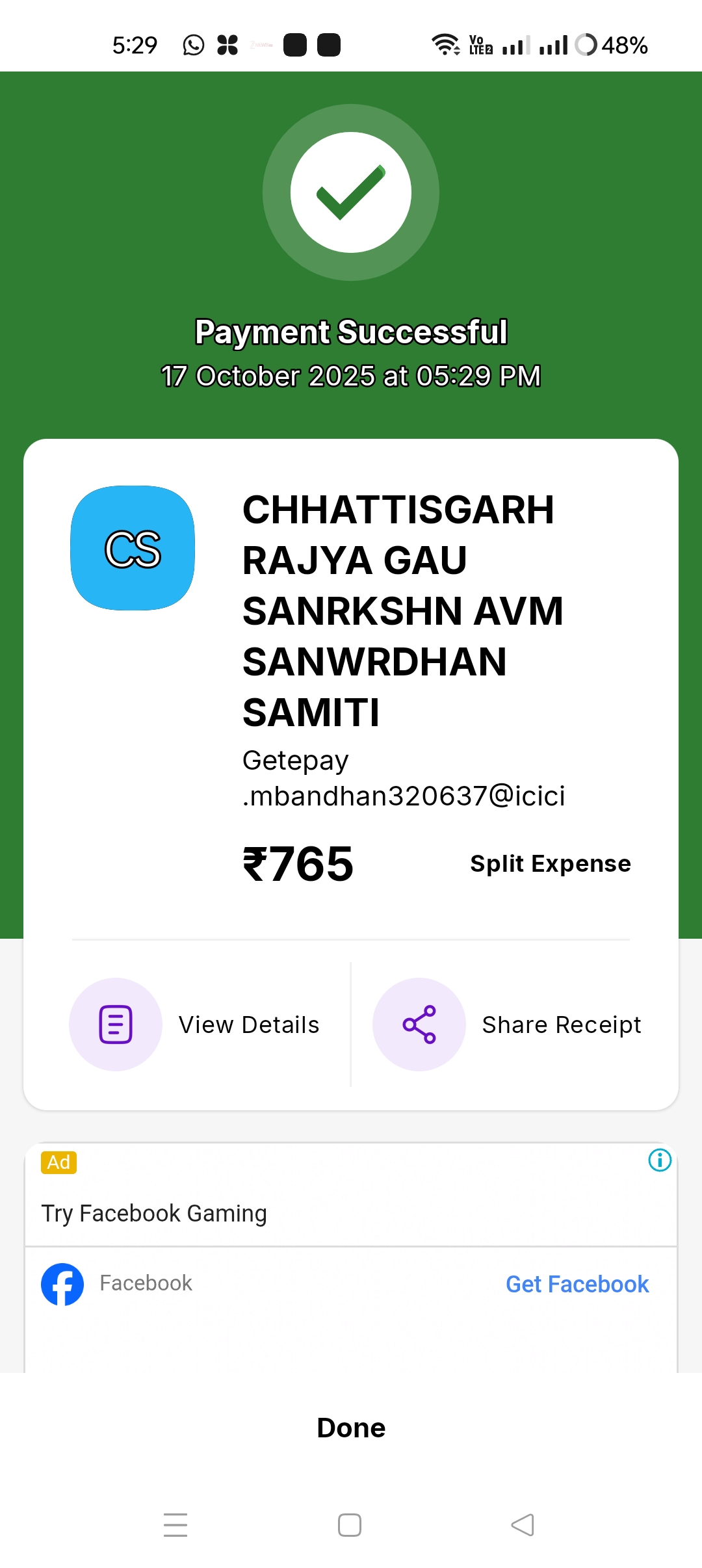The image size is (702, 1568).
Task: Open recent apps from navigation bar
Action: pyautogui.click(x=175, y=1525)
